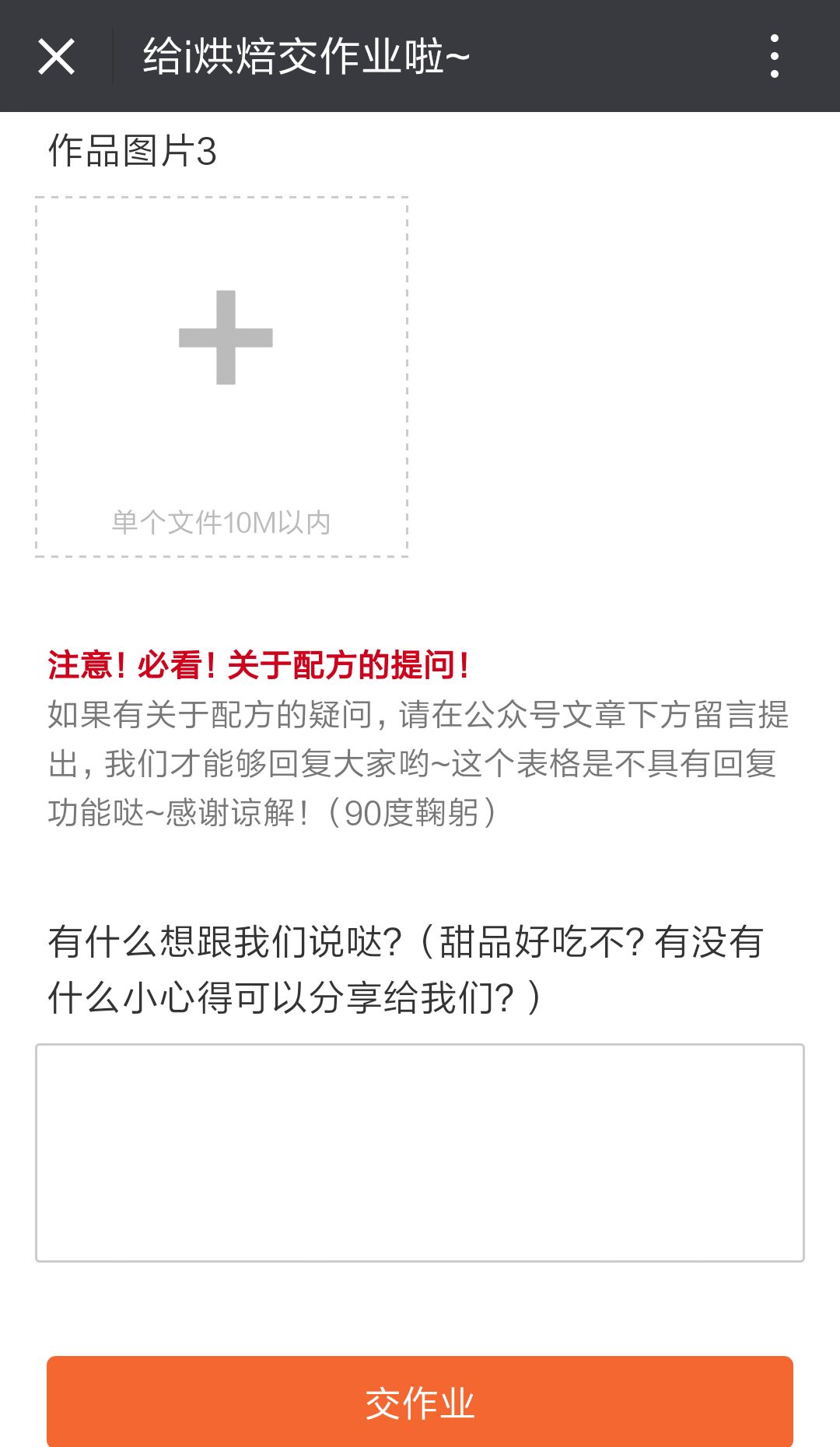Add an image for 作品图片3

pyautogui.click(x=222, y=377)
